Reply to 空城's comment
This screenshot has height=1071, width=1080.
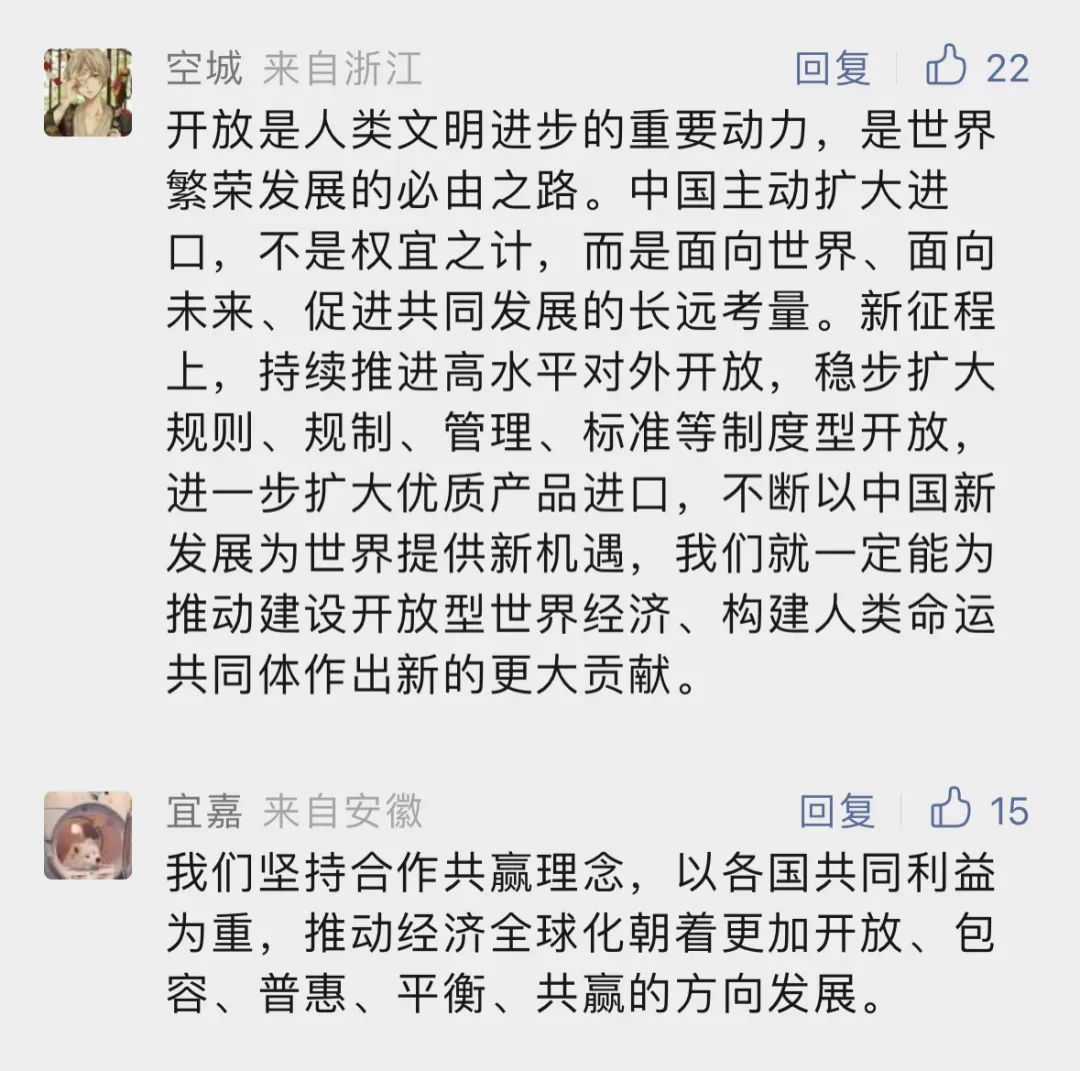pyautogui.click(x=832, y=68)
